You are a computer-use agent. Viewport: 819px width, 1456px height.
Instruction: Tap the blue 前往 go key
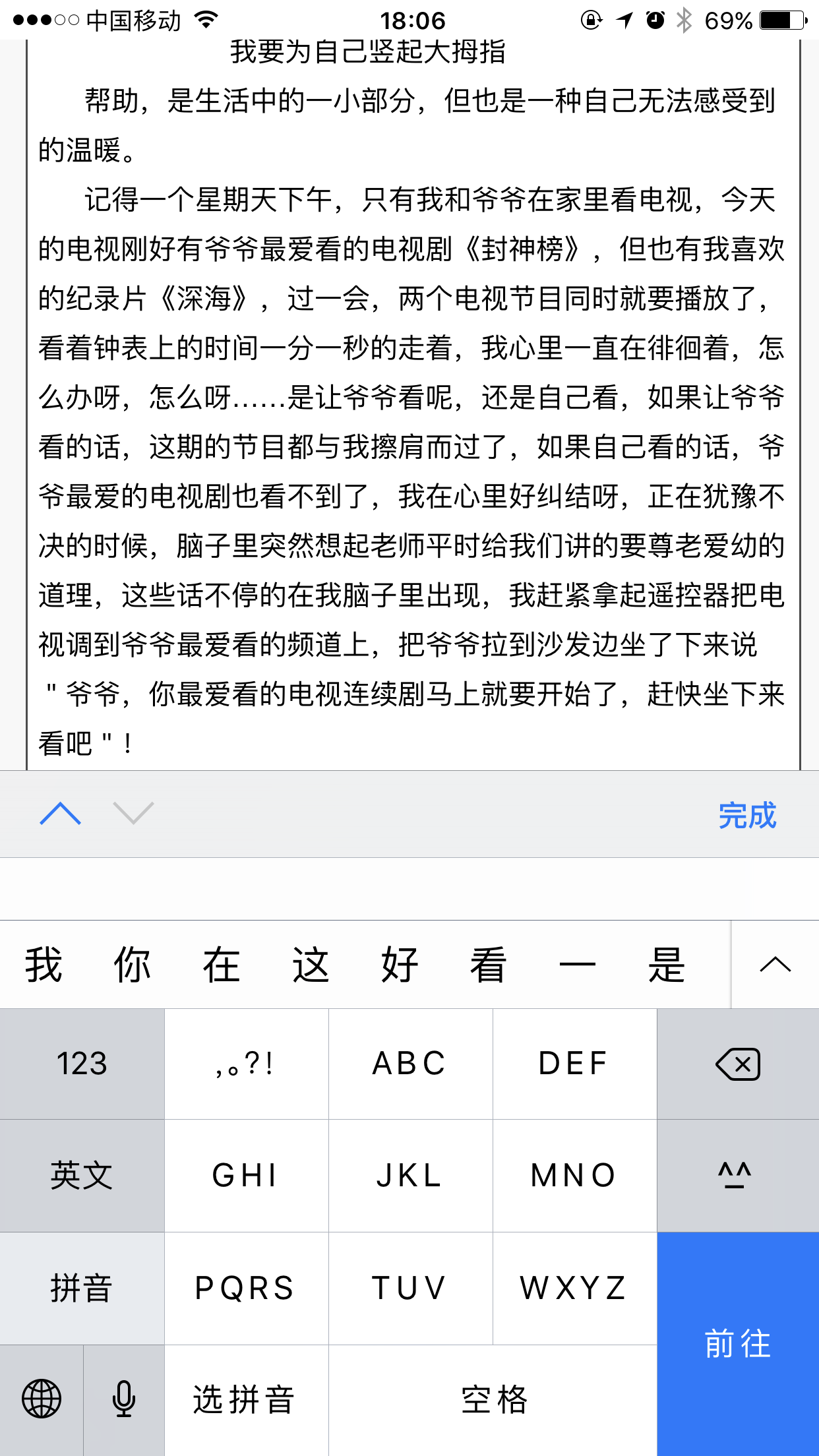(x=738, y=1343)
